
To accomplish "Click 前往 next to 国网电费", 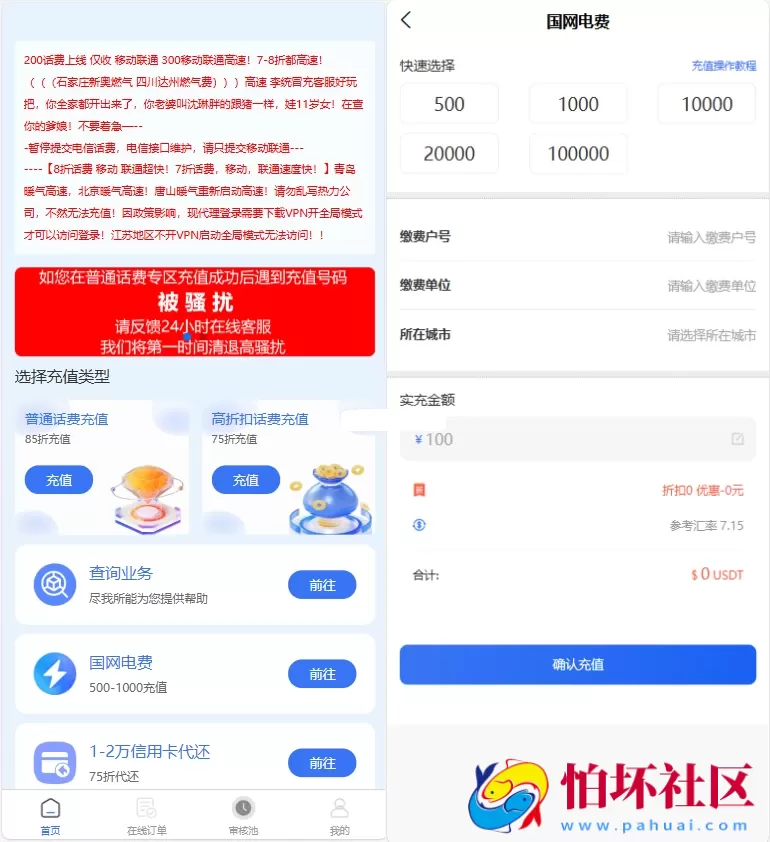I will pyautogui.click(x=322, y=674).
